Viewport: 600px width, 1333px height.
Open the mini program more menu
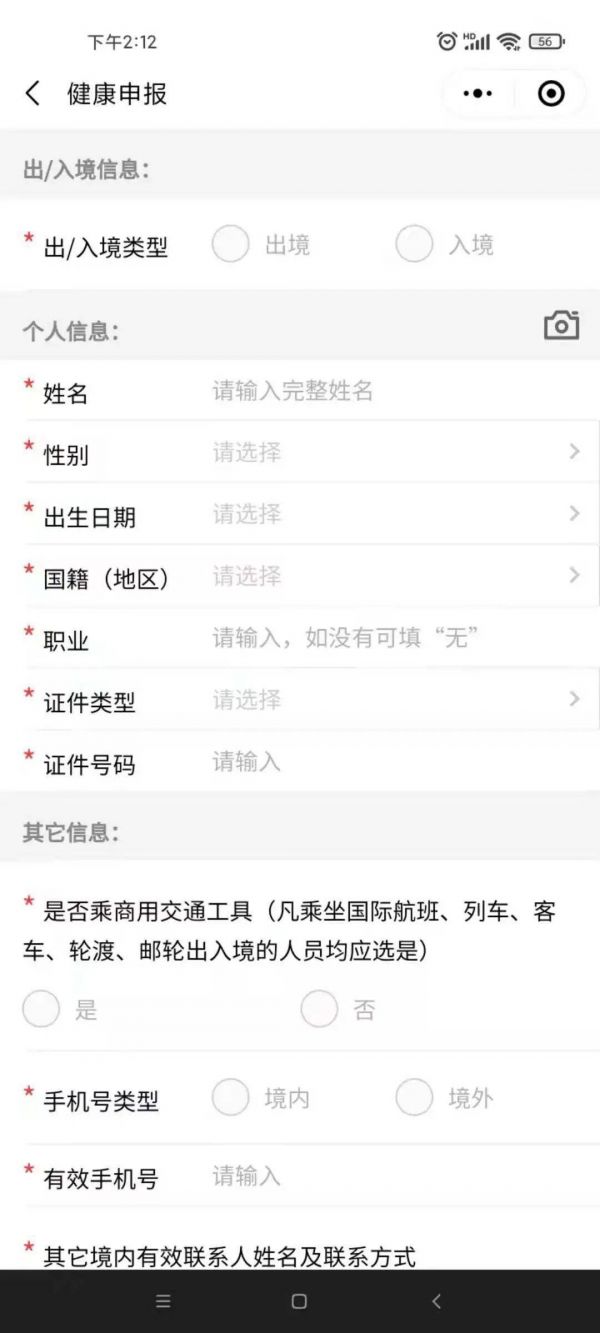pyautogui.click(x=478, y=94)
